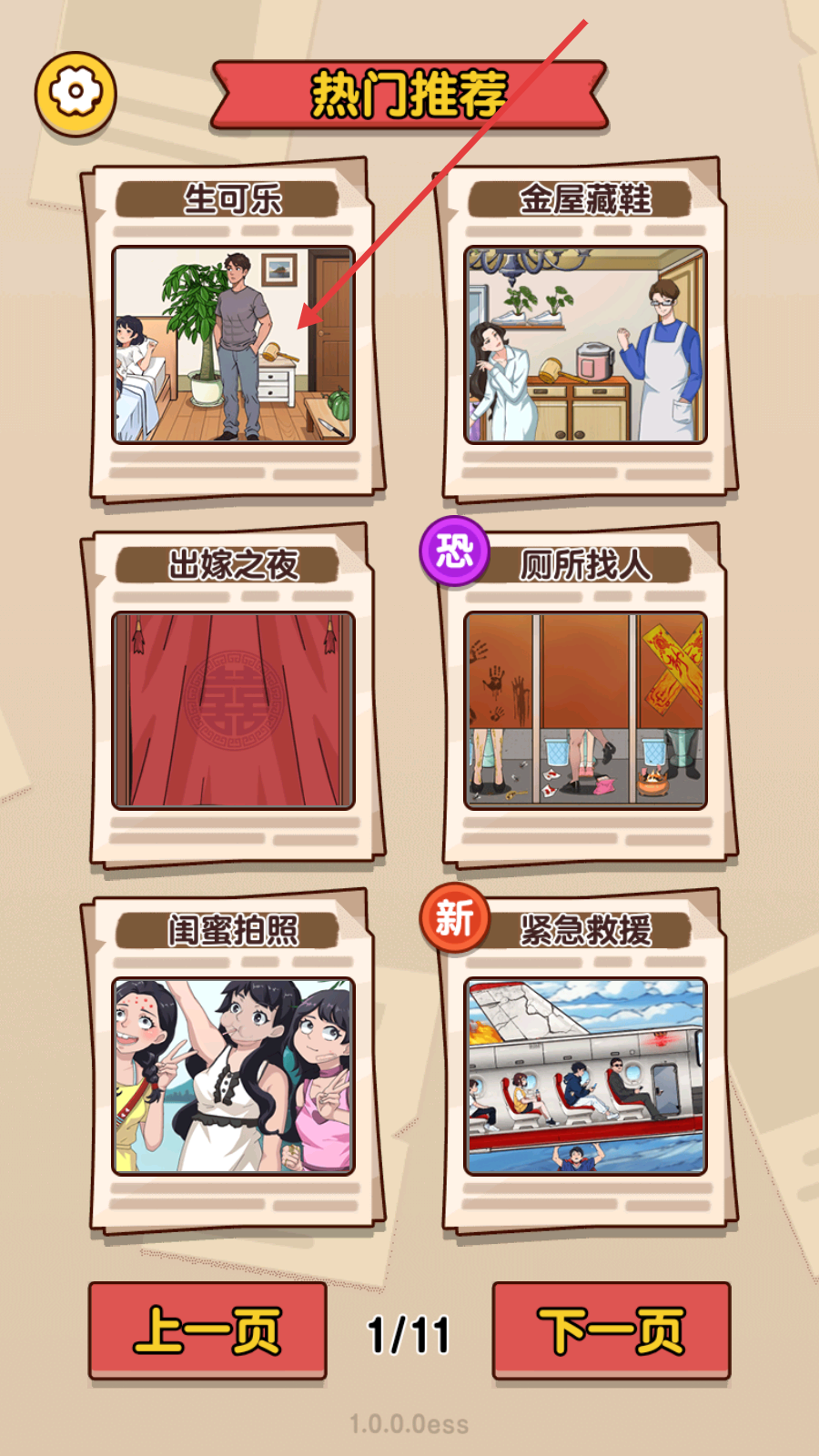Play the 闺蜜拍照 level
The width and height of the screenshot is (819, 1456).
[x=233, y=1063]
